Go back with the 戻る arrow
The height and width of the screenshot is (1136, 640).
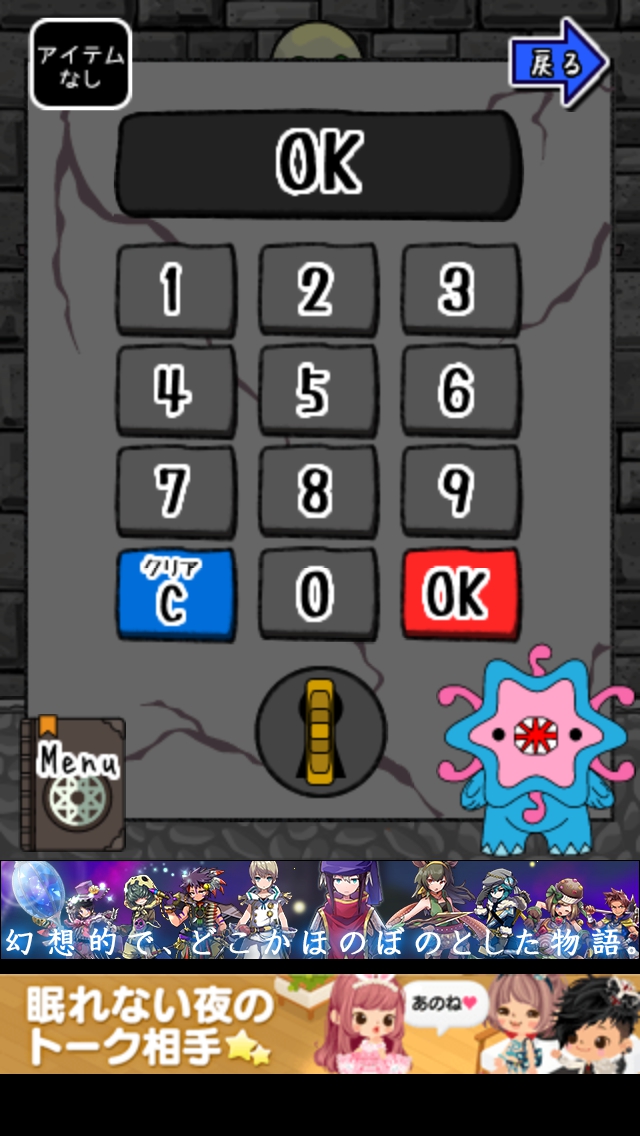pyautogui.click(x=558, y=62)
